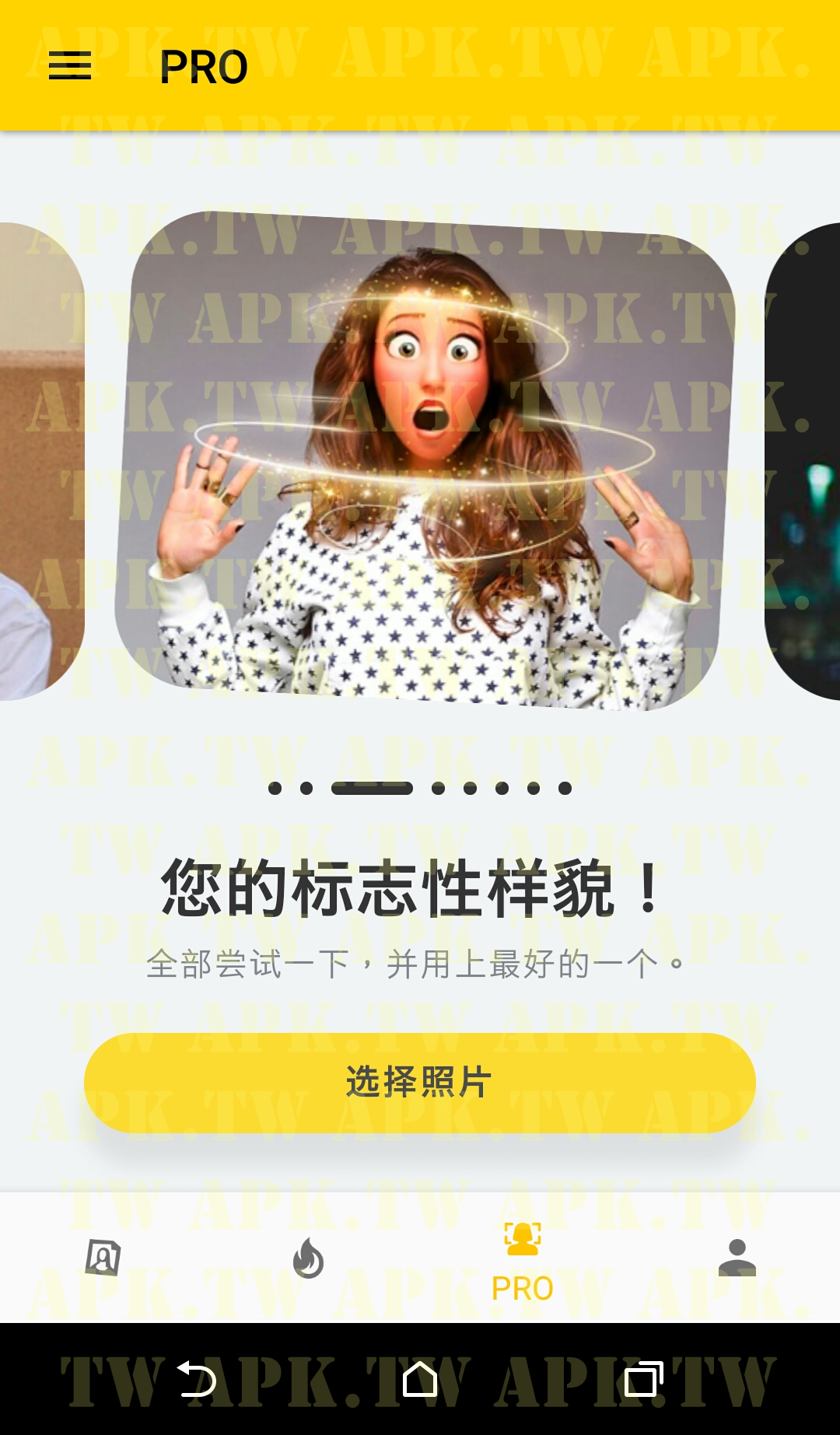Go to the profile tab

pos(737,1257)
